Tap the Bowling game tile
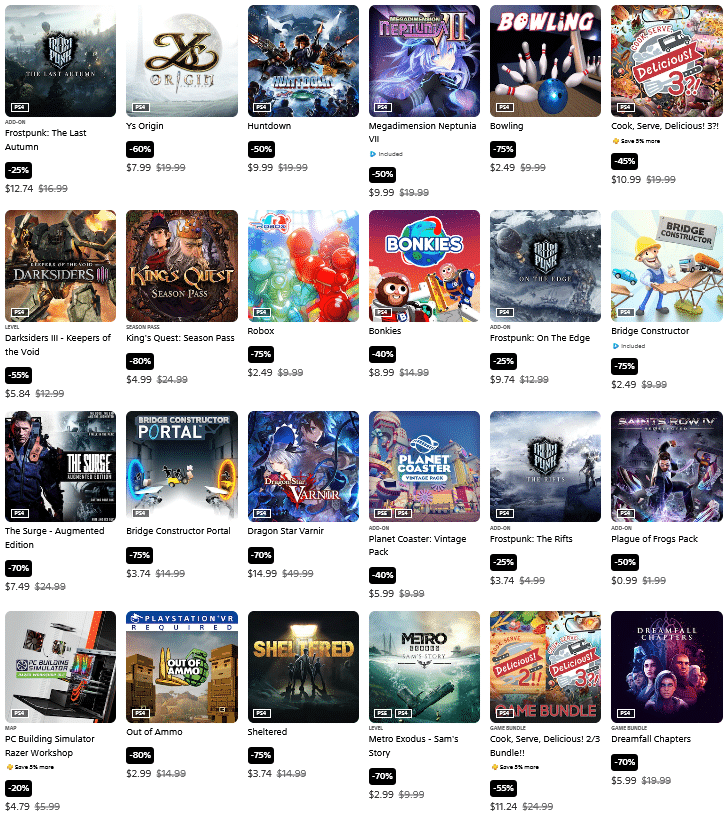The image size is (727, 818). (x=545, y=61)
